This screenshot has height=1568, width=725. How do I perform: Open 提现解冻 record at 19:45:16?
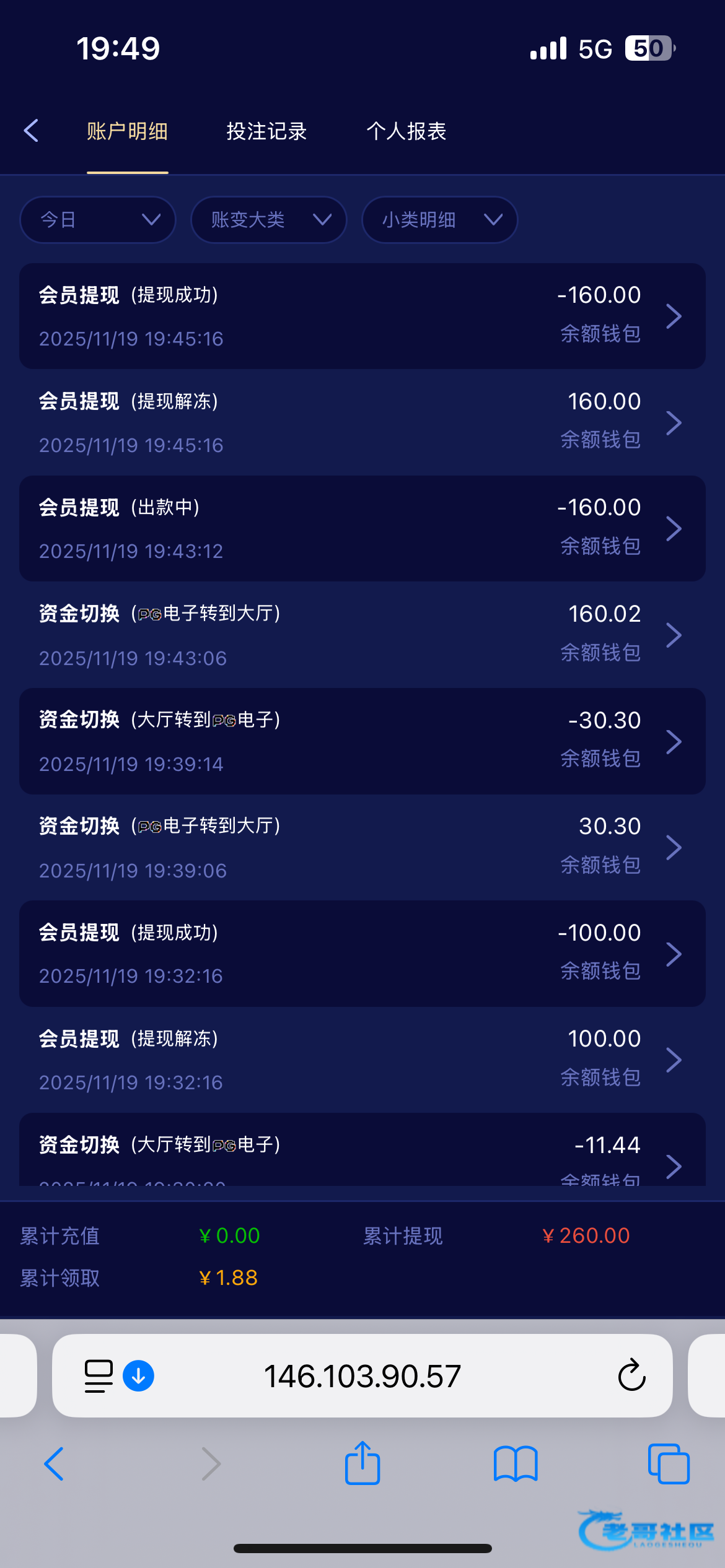click(x=362, y=423)
